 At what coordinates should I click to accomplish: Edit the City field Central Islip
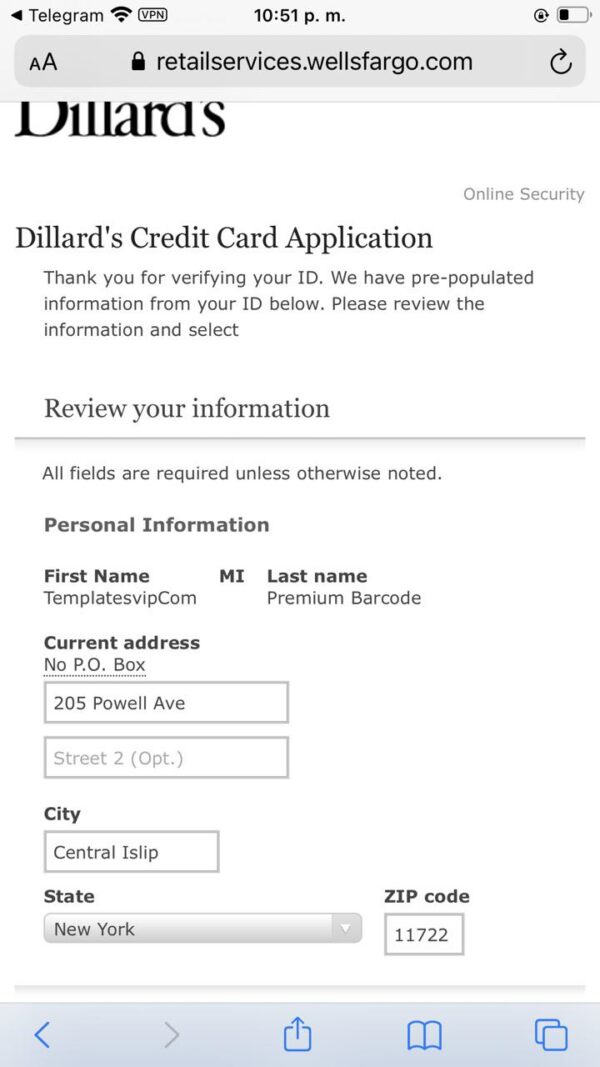131,851
